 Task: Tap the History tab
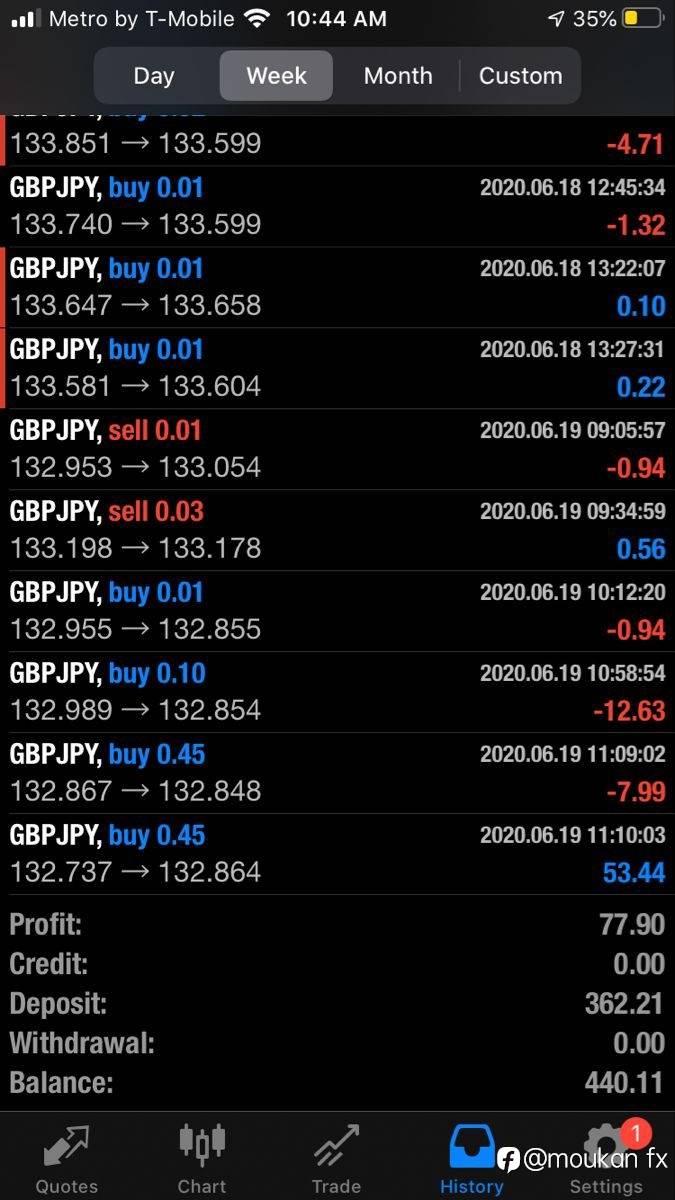(x=471, y=1158)
